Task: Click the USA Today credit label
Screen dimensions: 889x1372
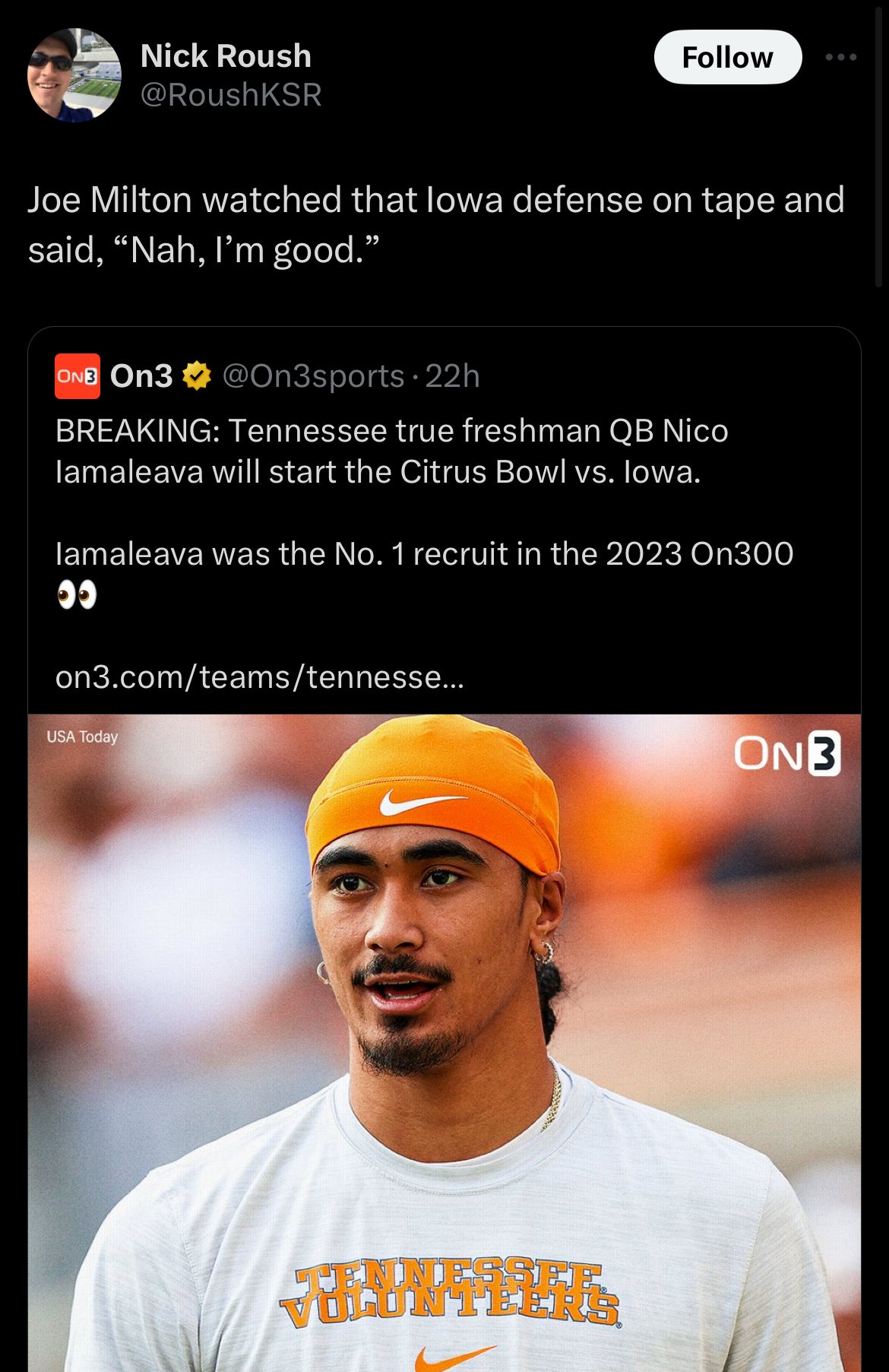Action: [81, 736]
